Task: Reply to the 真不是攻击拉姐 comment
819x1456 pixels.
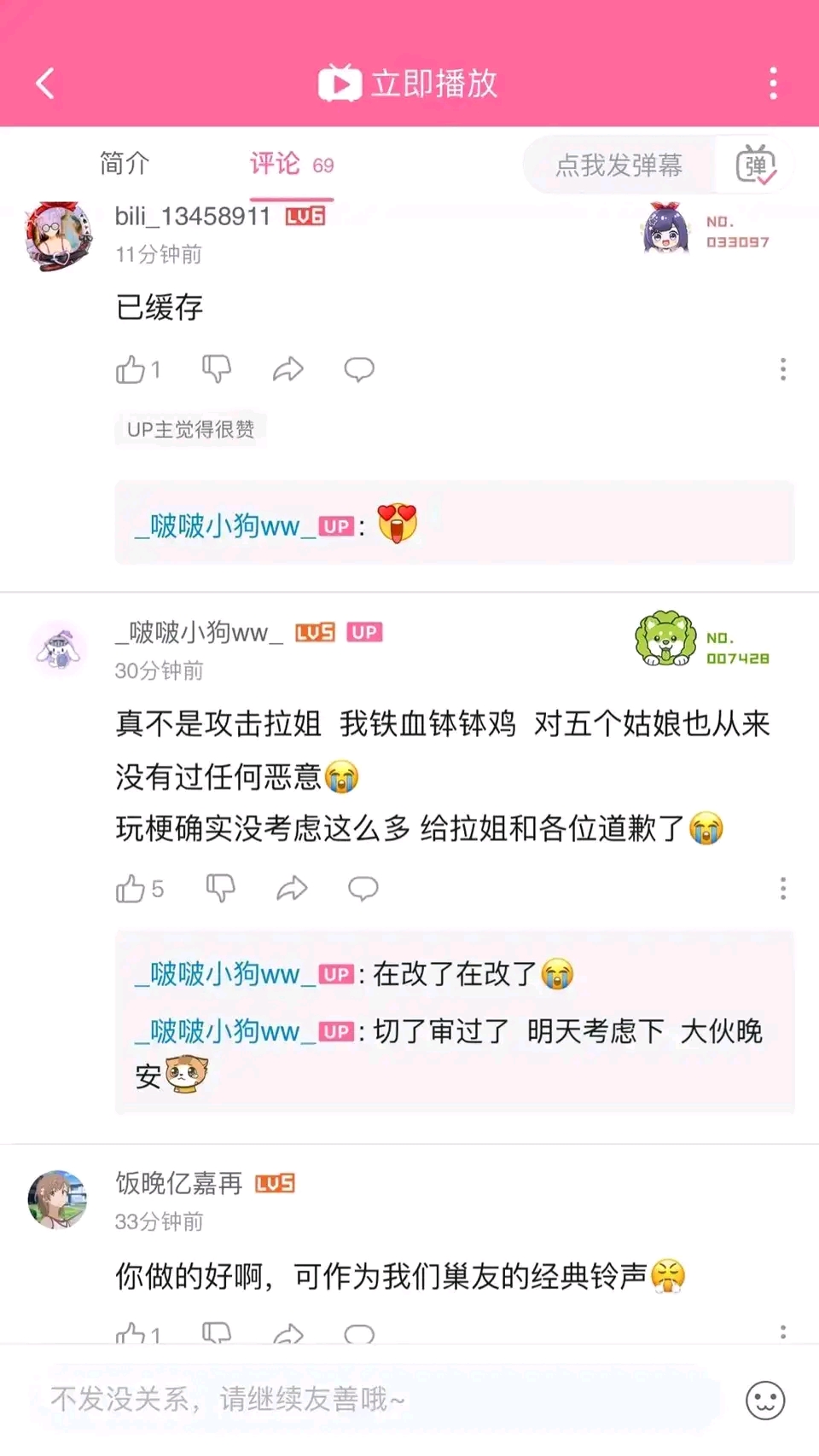Action: 363,889
